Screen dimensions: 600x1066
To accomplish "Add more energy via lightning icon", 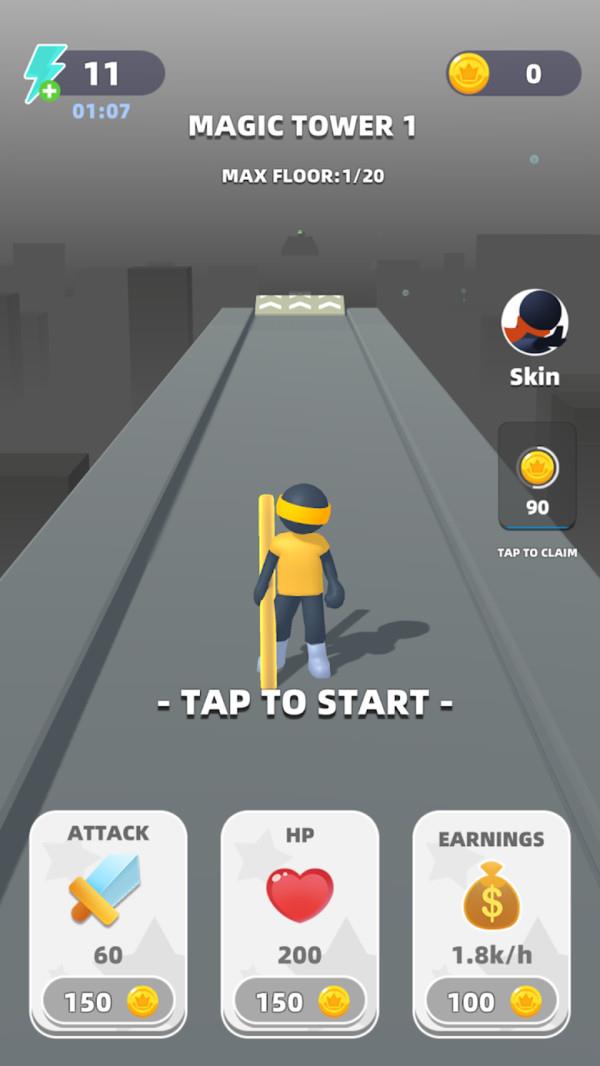I will pos(44,75).
